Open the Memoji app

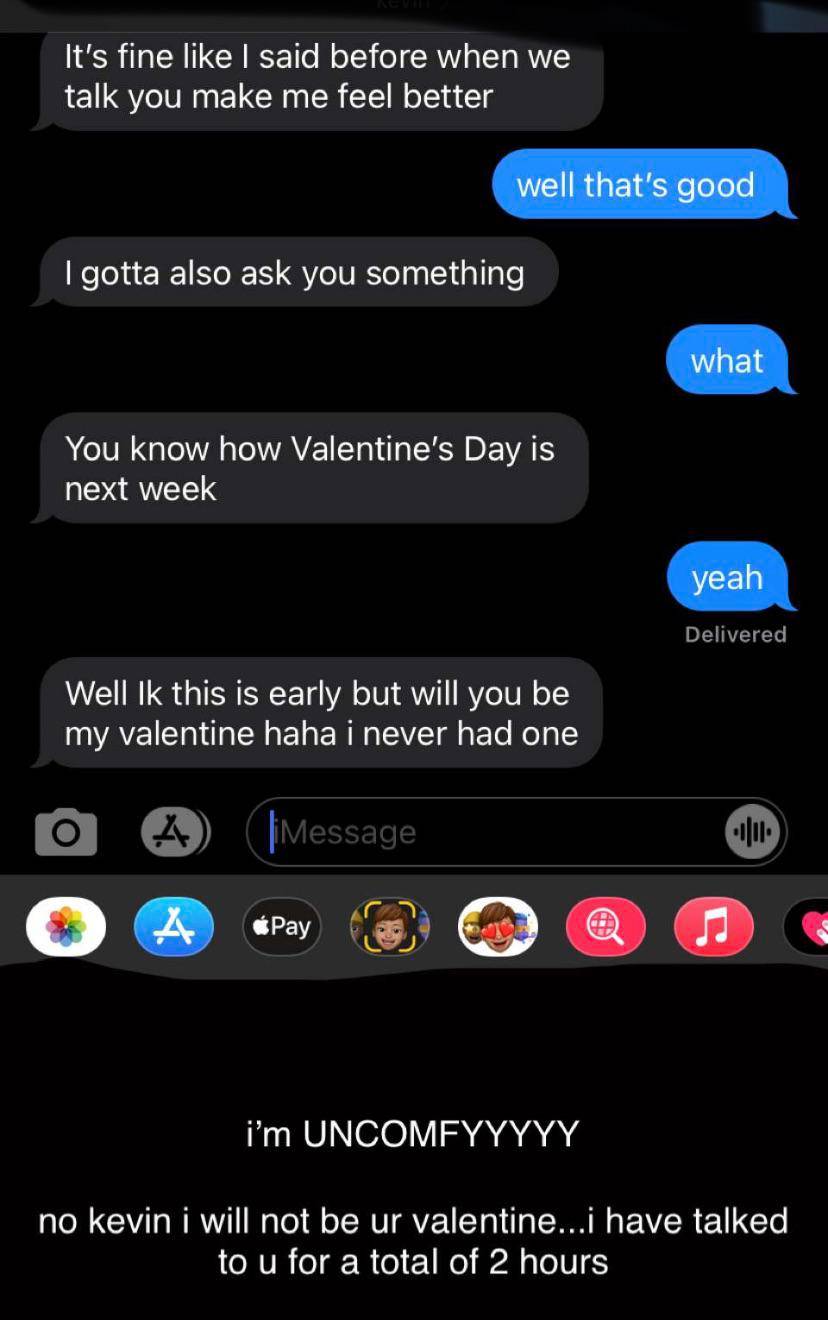click(x=389, y=926)
